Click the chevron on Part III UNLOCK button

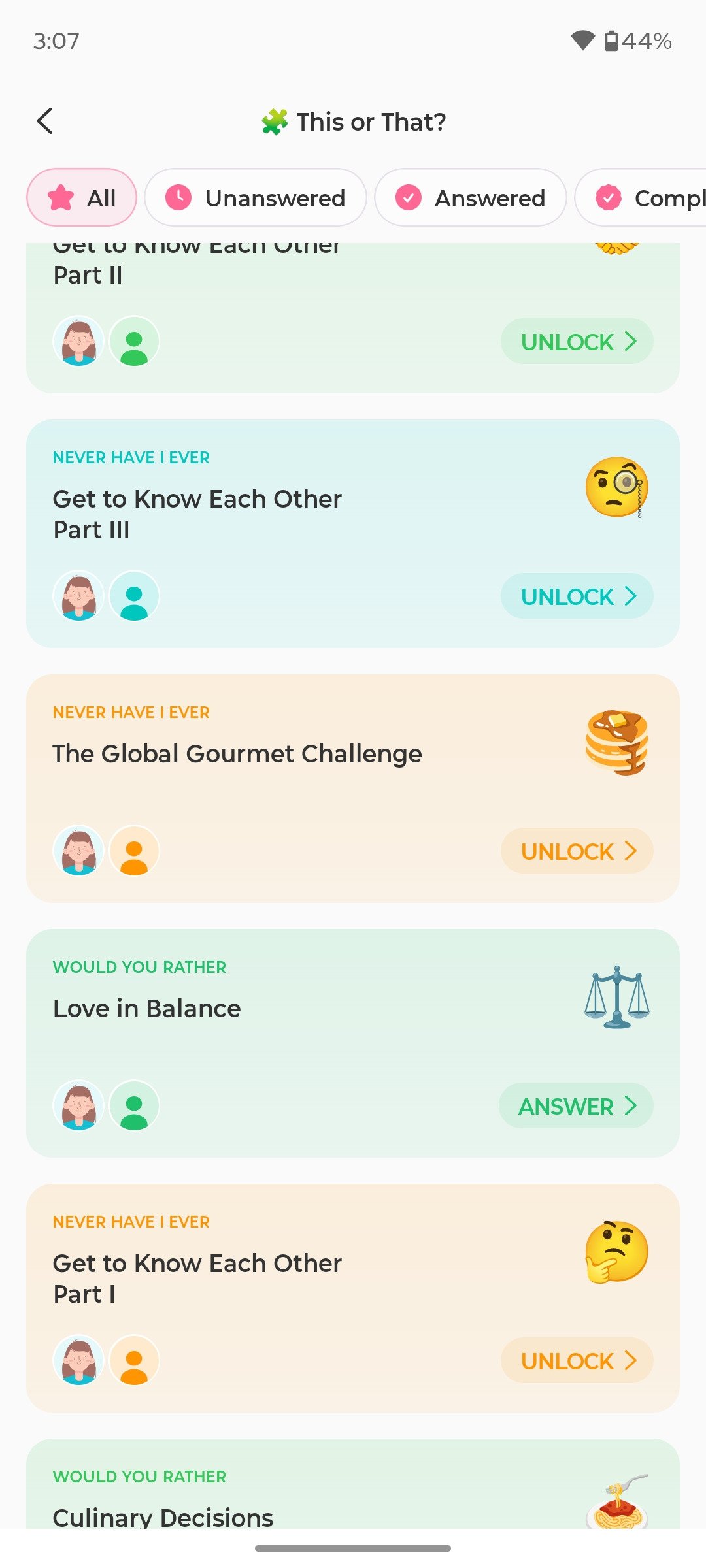(x=630, y=596)
